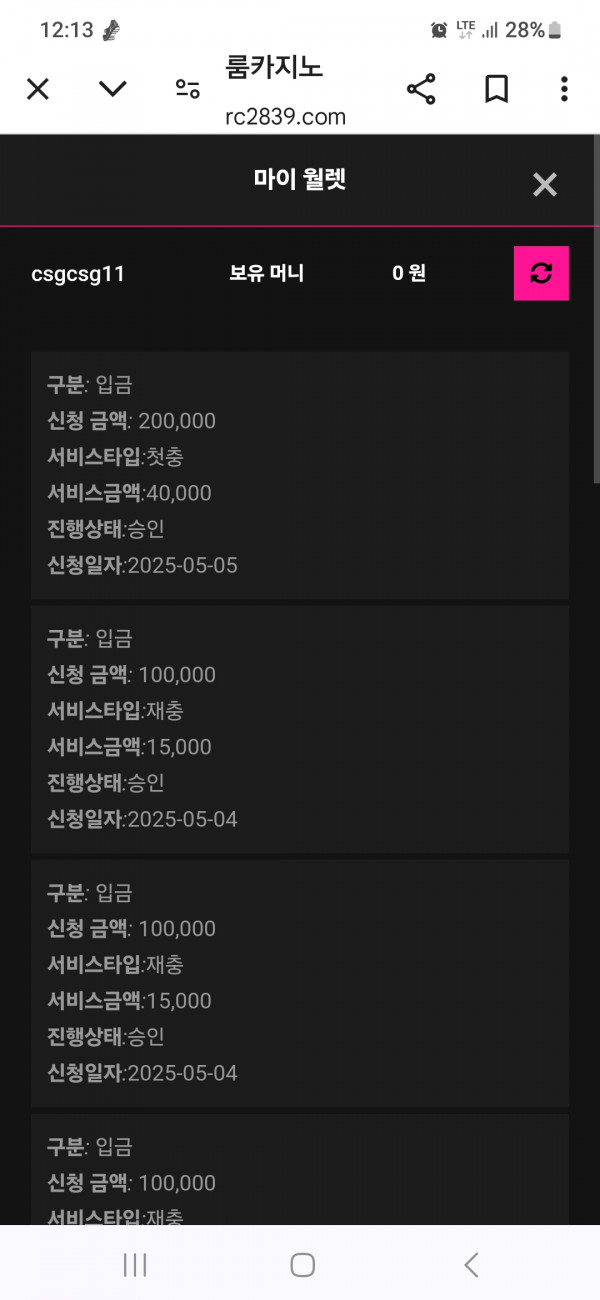Close the browser custom tab

tap(37, 90)
